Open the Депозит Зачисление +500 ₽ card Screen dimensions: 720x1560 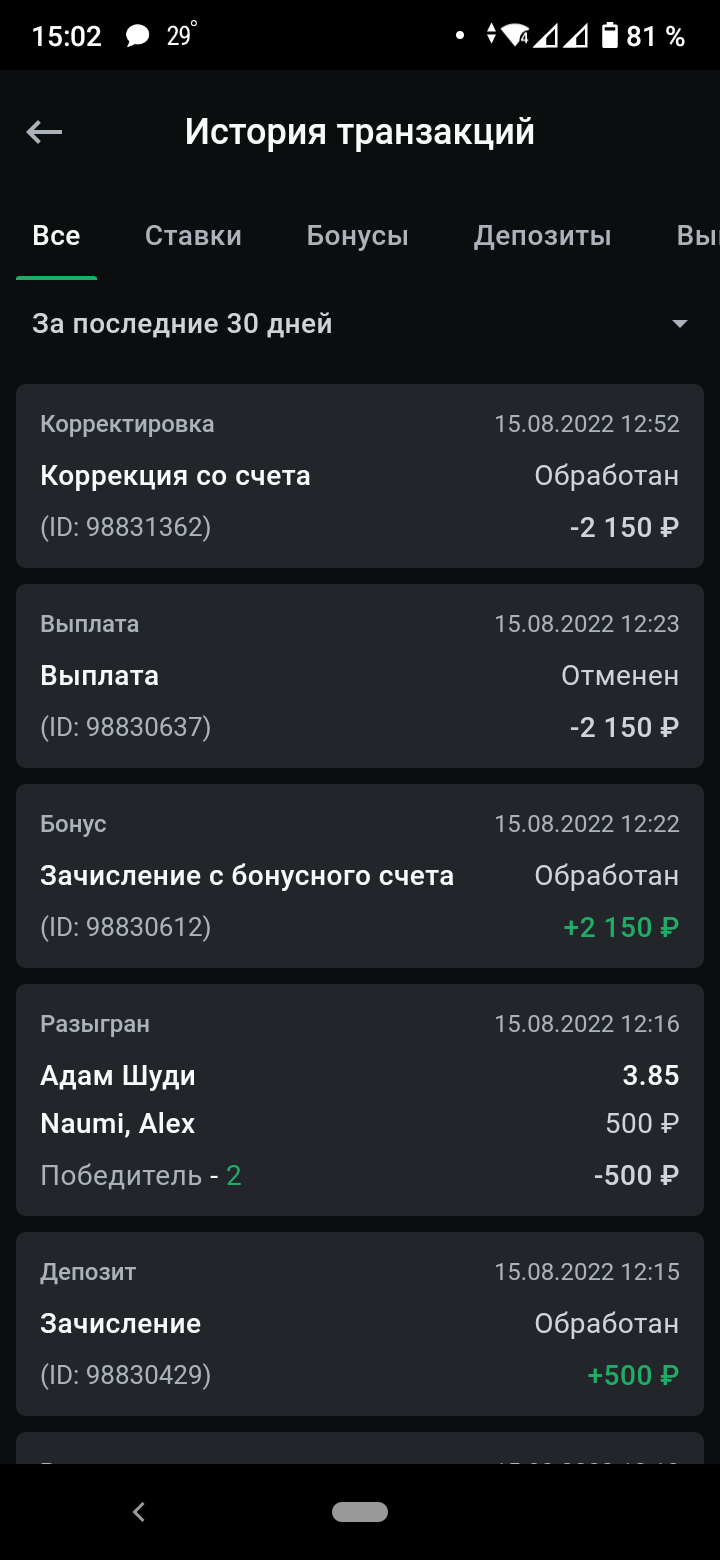360,1324
